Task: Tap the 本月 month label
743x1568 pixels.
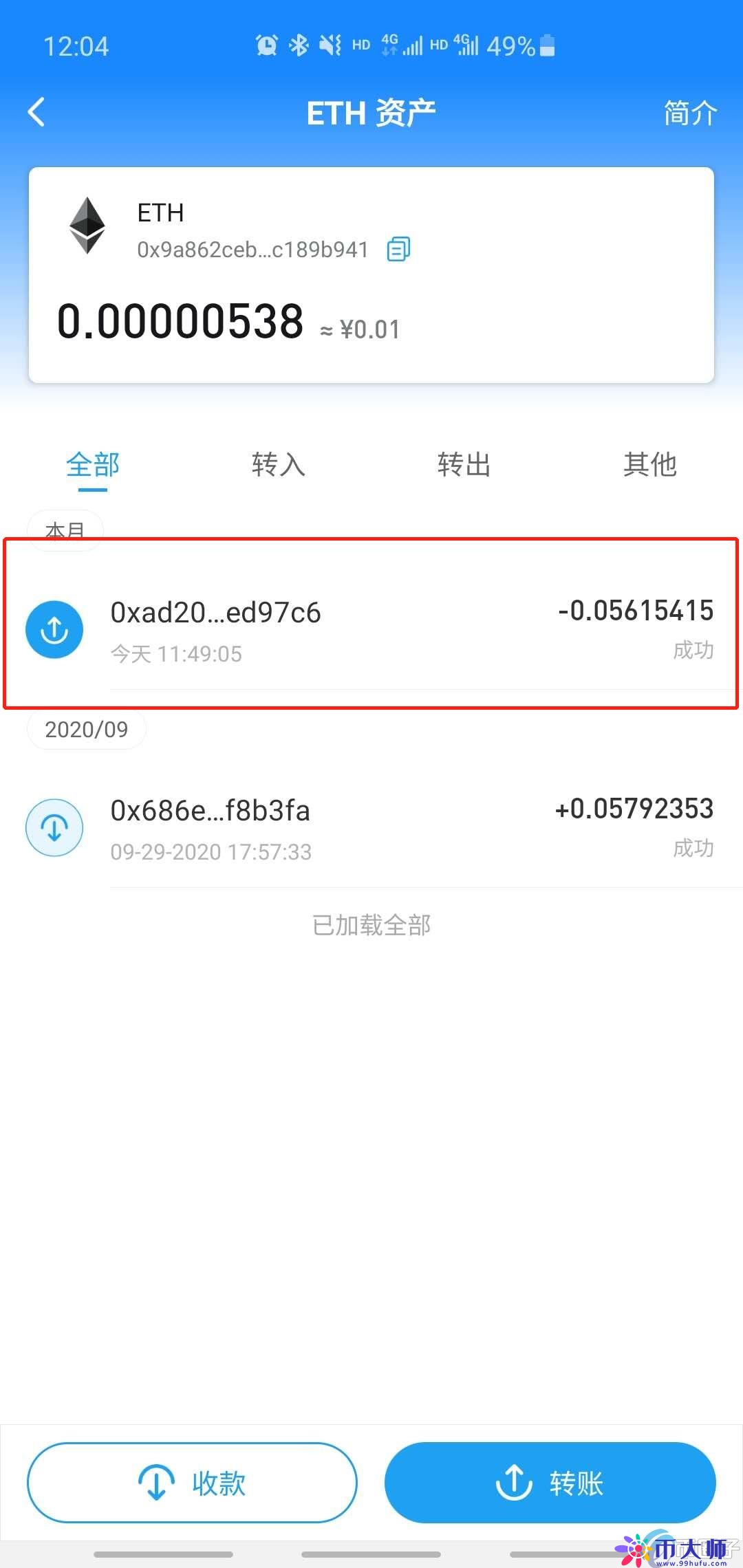Action: [65, 530]
